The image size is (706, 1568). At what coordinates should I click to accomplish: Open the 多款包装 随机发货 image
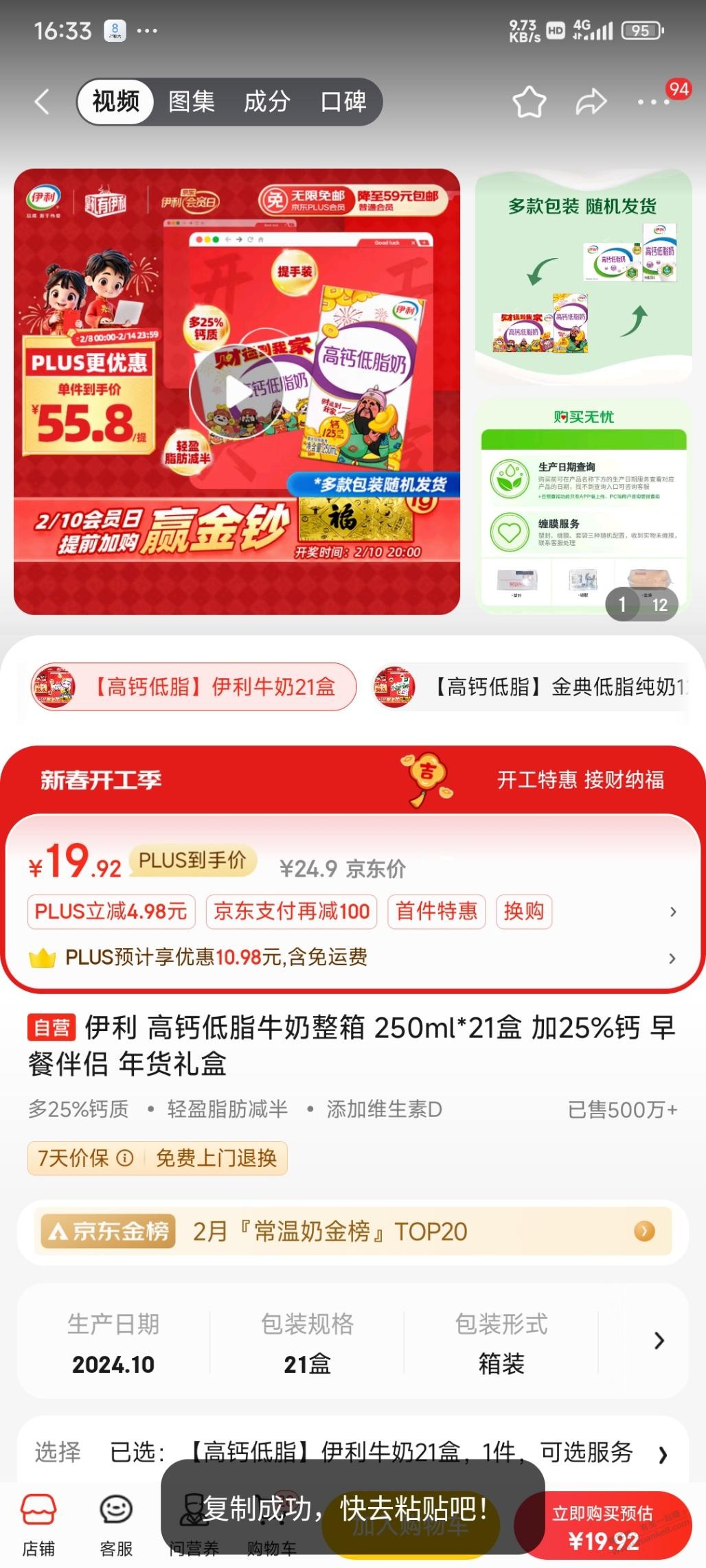point(583,275)
